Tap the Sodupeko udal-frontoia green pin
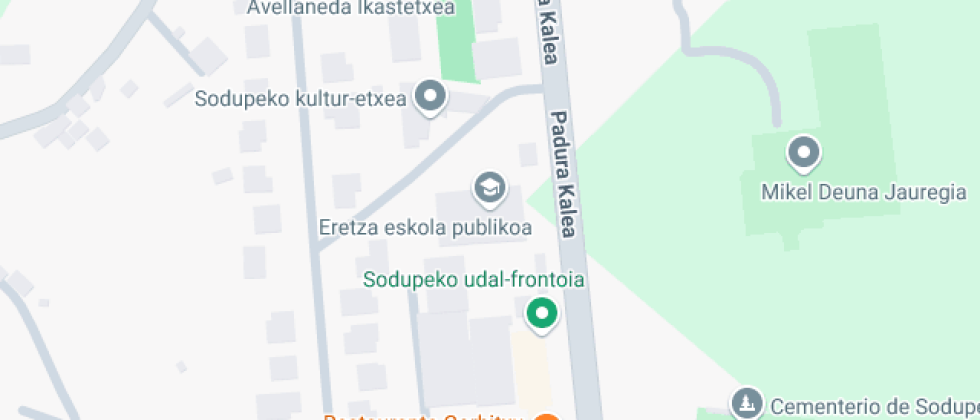Screen dimensions: 980x420 coord(541,314)
